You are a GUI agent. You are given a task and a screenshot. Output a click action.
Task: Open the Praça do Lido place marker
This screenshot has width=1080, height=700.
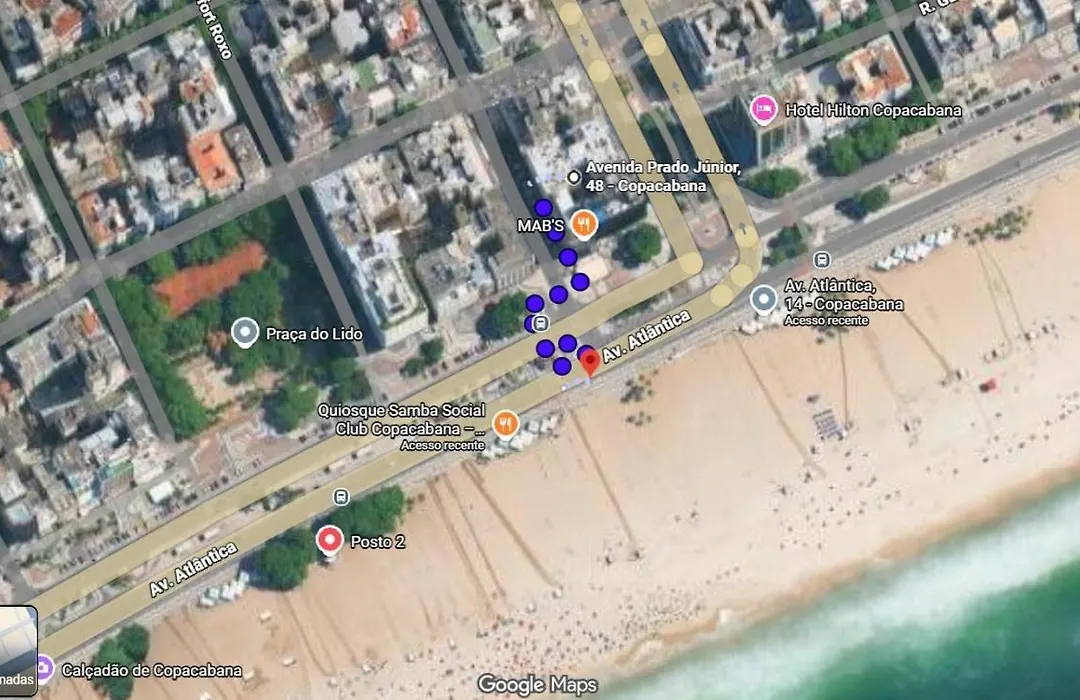[x=245, y=332]
